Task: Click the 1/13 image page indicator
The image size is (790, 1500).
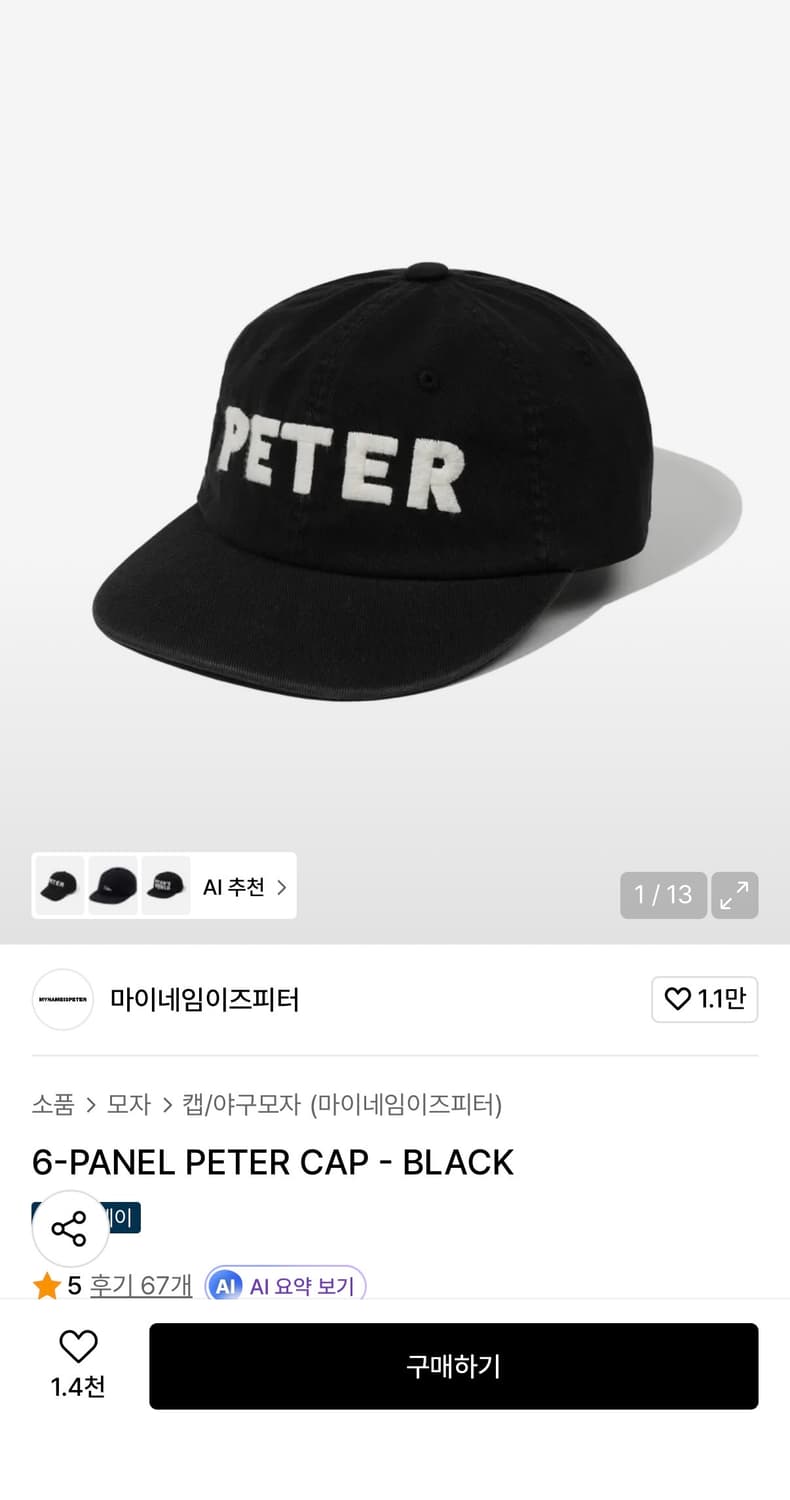Action: (x=663, y=895)
